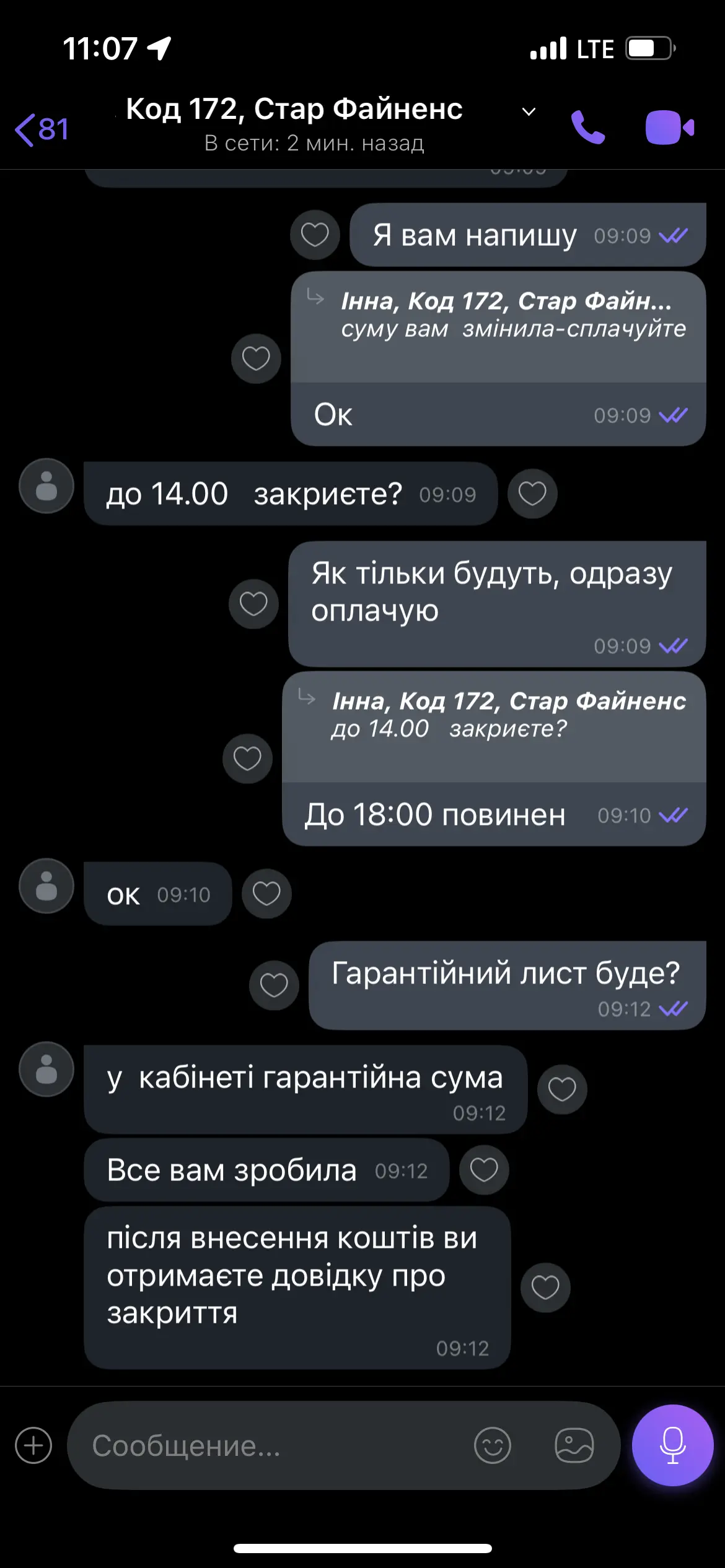
Task: Like the incoming "до 14.00 закриєте?" message
Action: click(532, 494)
